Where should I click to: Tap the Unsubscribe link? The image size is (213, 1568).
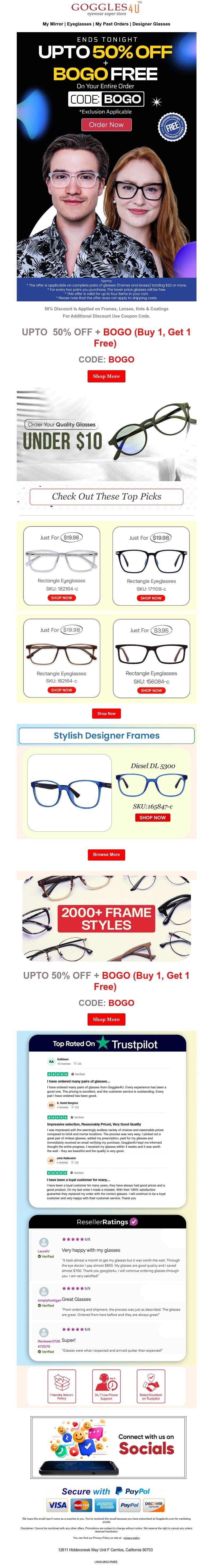pyautogui.click(x=106, y=1562)
